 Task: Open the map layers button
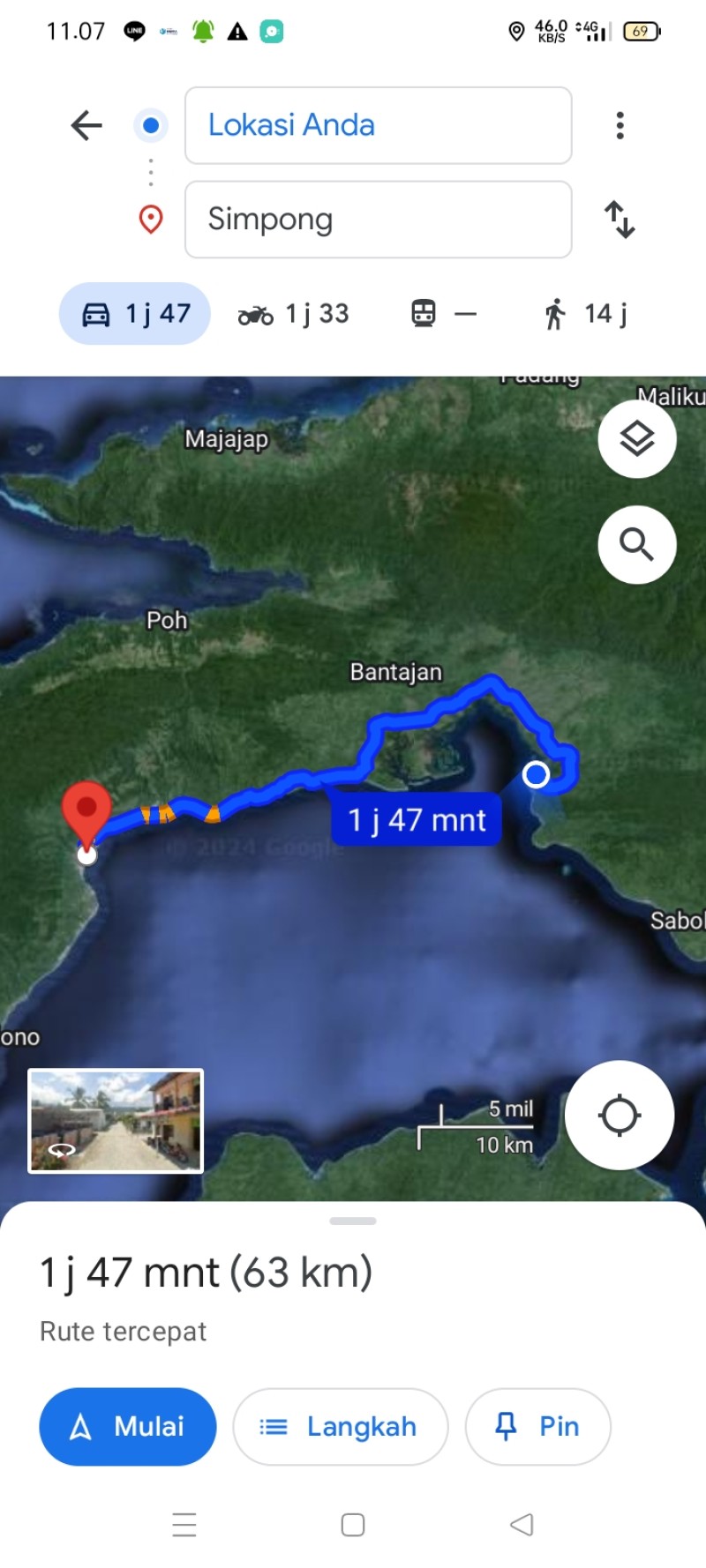point(637,438)
